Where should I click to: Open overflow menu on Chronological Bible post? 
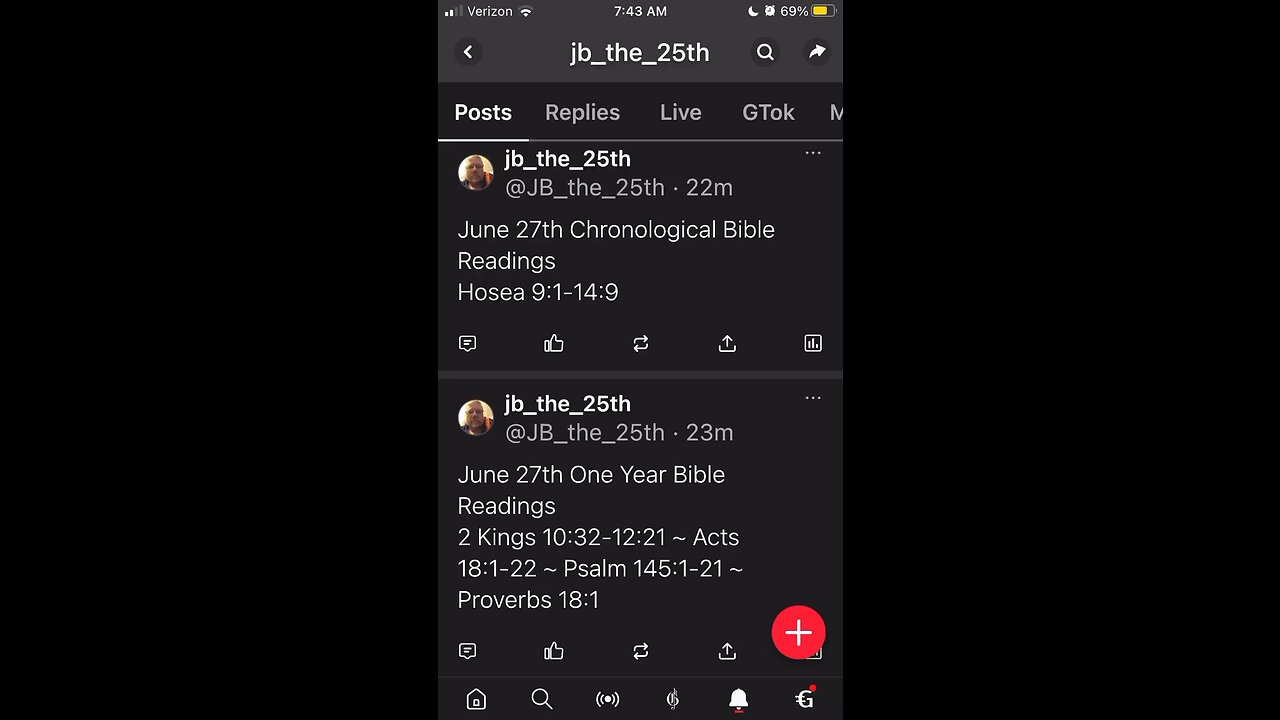tap(813, 153)
